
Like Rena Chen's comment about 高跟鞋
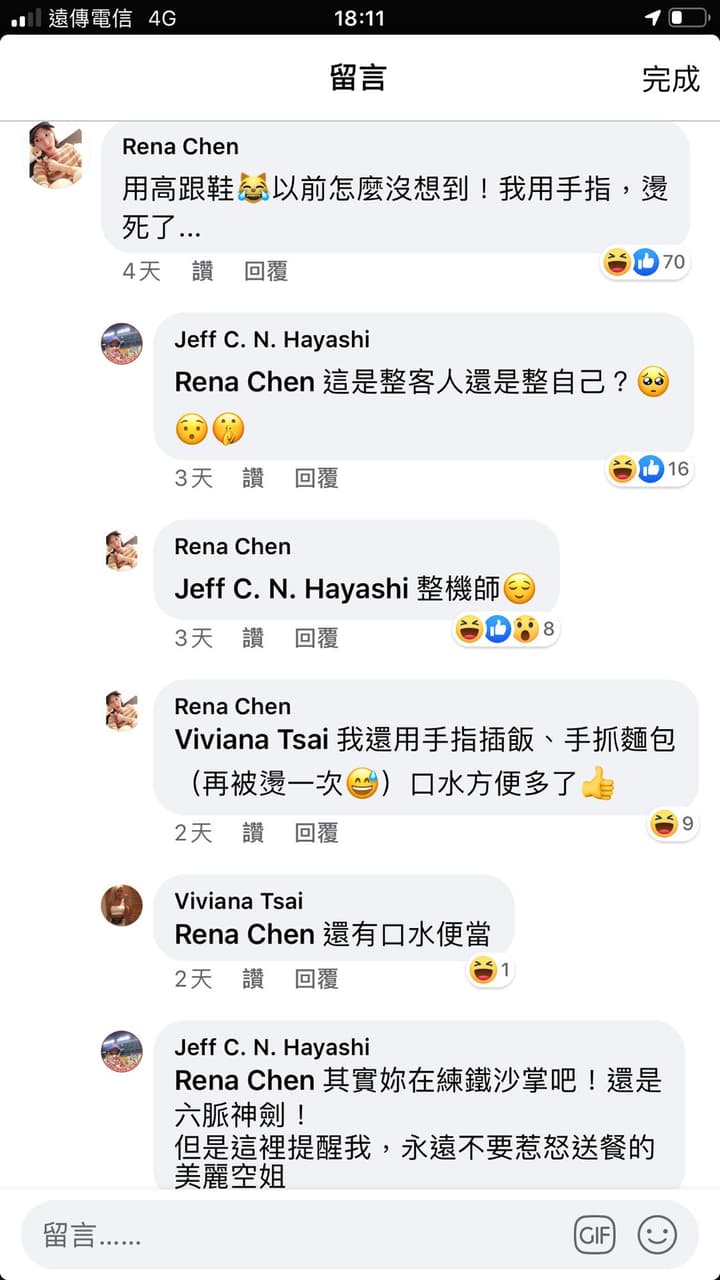[x=203, y=271]
